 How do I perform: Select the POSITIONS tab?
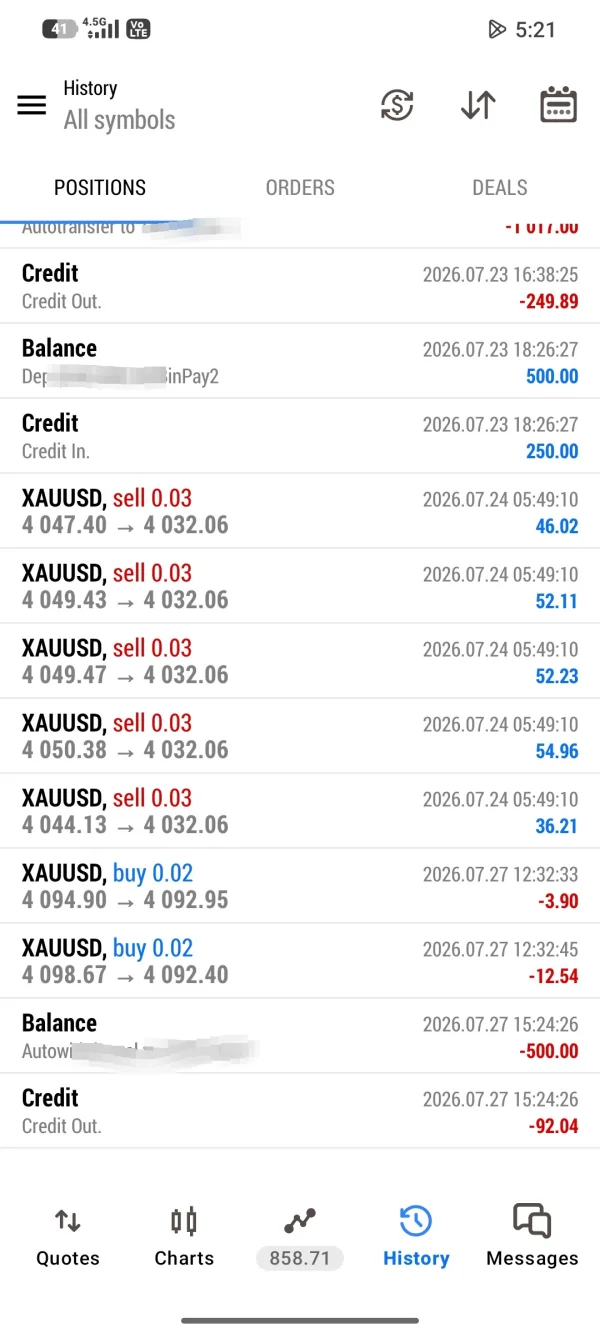tap(100, 188)
